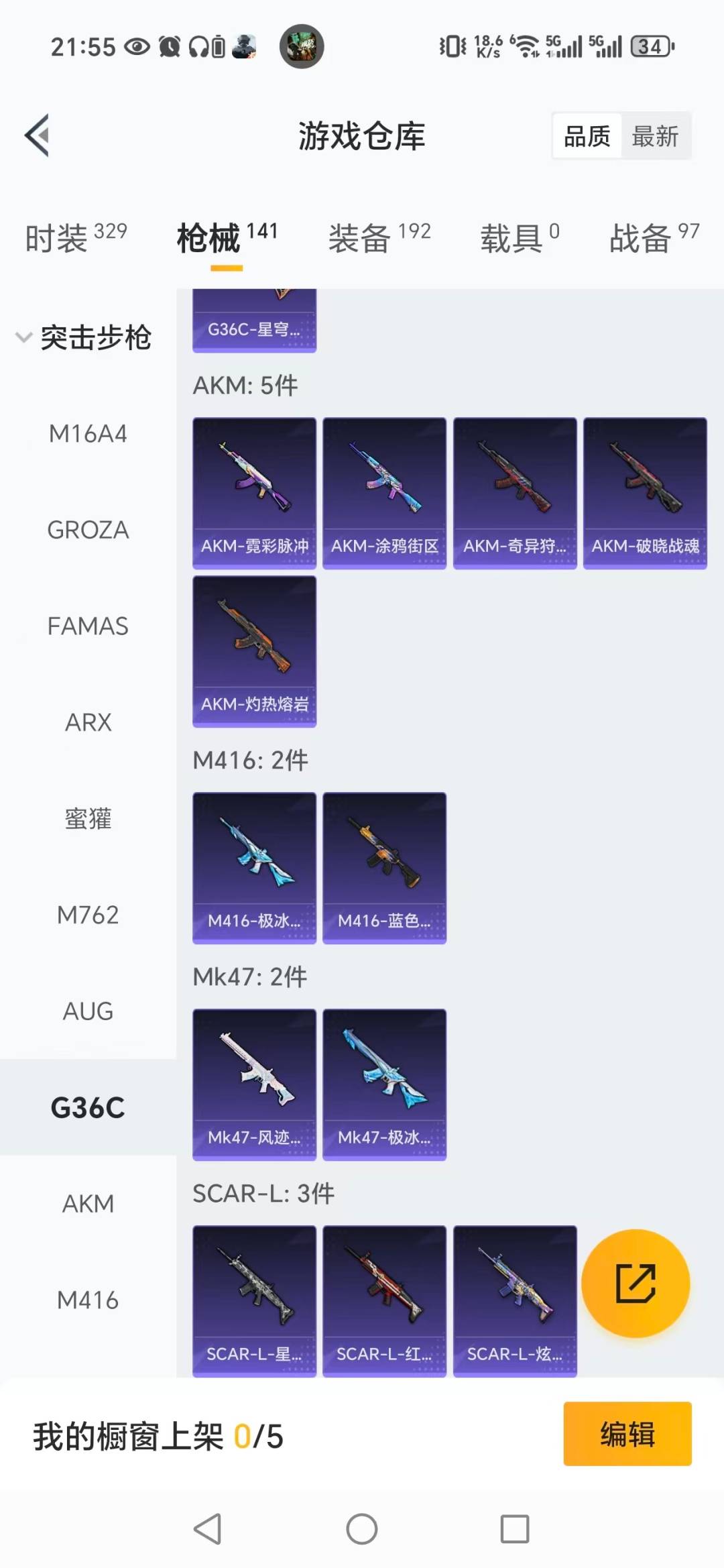Image resolution: width=724 pixels, height=1568 pixels.
Task: Sort by 品质
Action: coord(587,136)
